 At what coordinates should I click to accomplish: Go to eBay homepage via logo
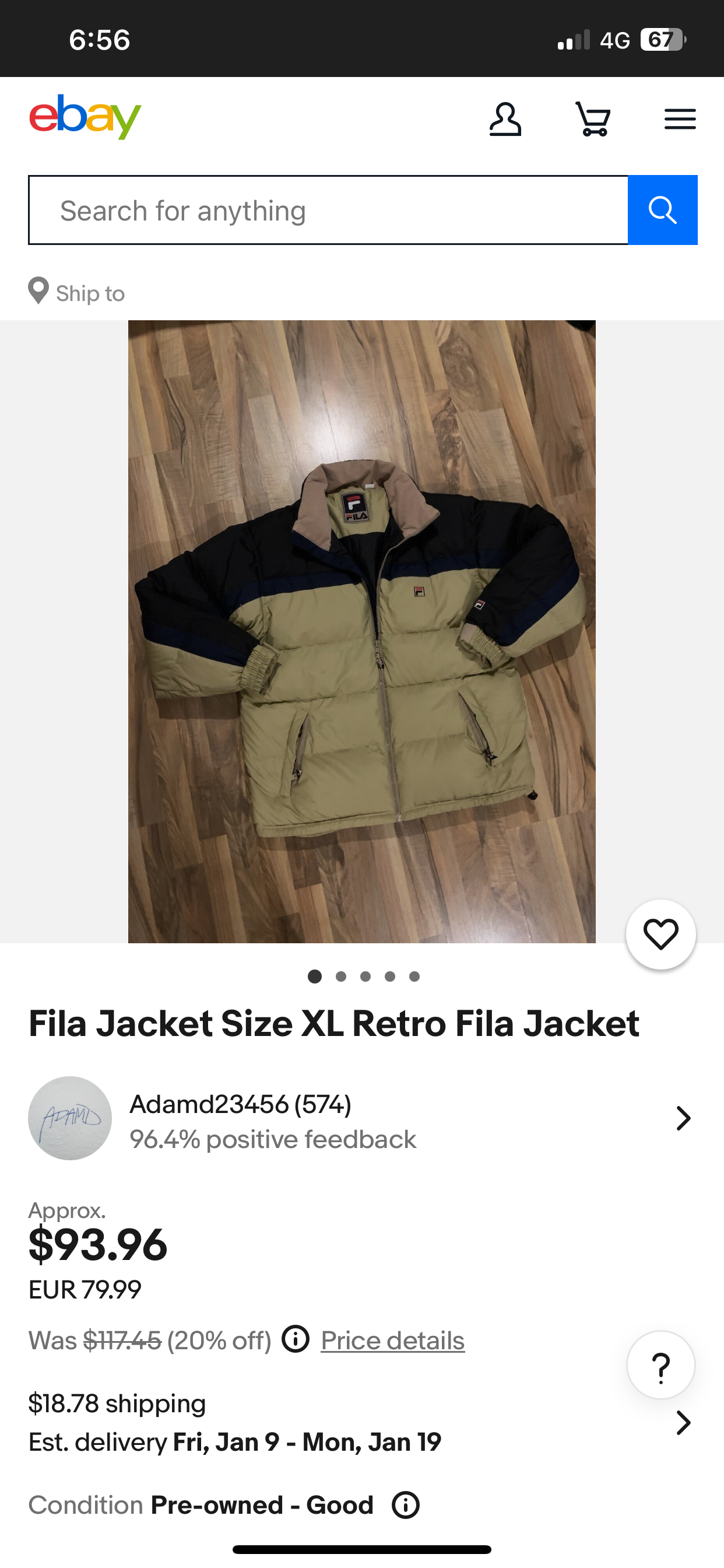[85, 117]
